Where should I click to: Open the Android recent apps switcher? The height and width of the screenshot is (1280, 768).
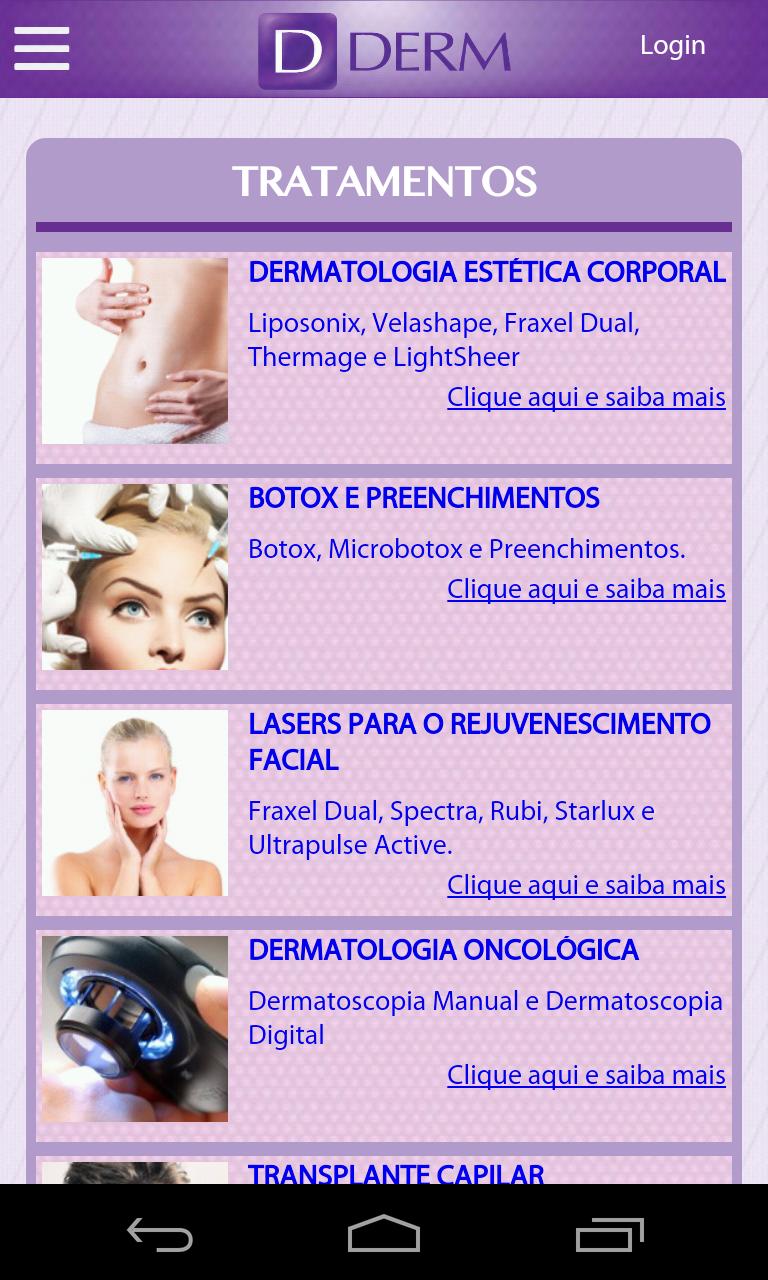609,1234
